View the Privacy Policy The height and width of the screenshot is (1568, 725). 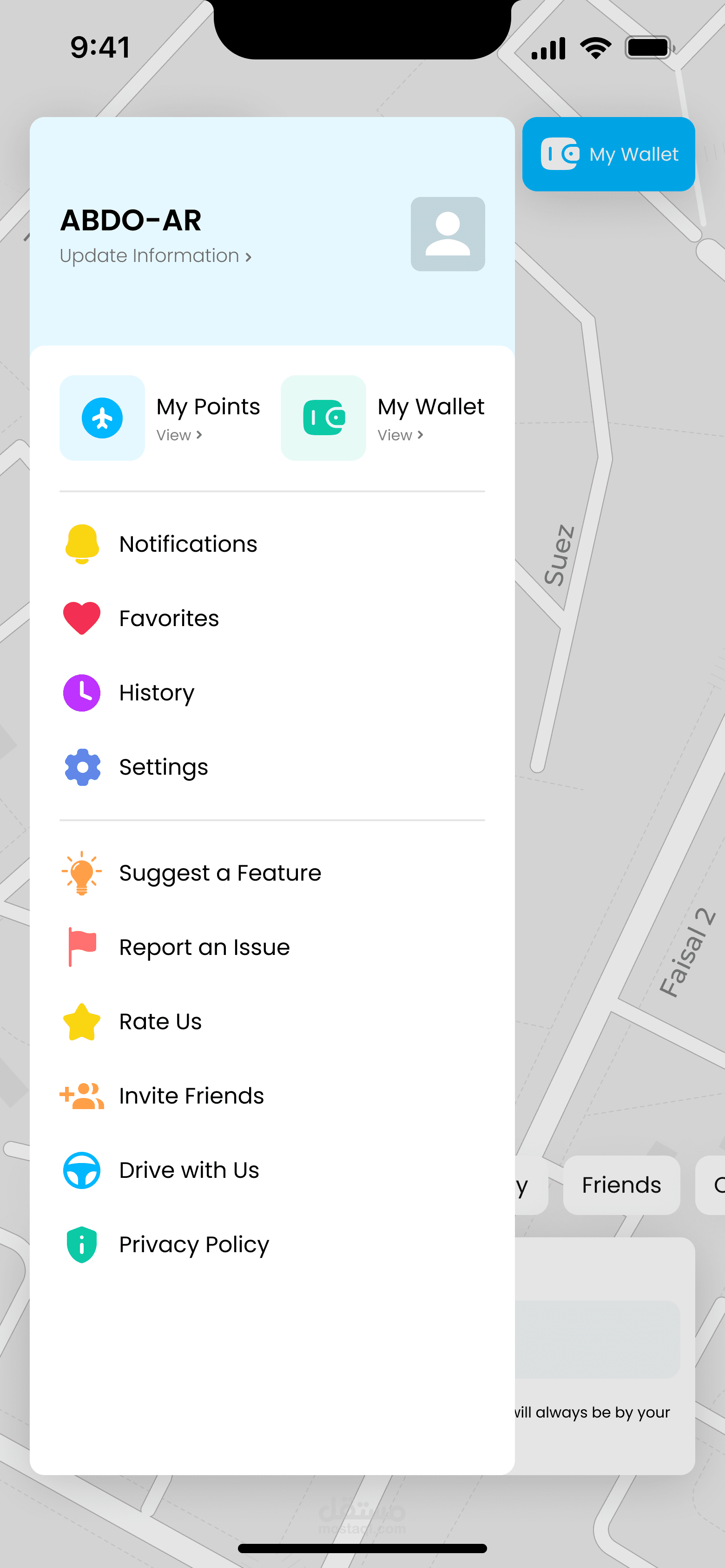(194, 1244)
